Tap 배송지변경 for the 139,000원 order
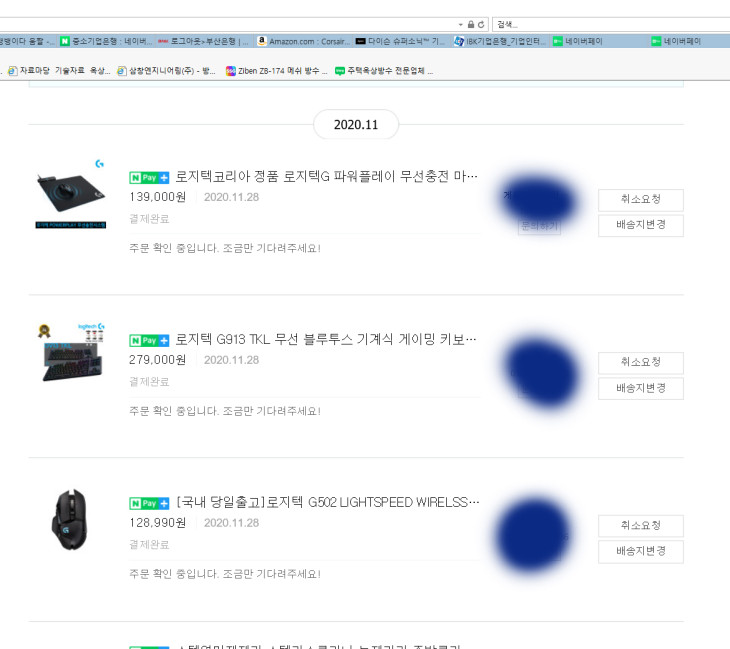Image resolution: width=730 pixels, height=649 pixels. [x=640, y=225]
